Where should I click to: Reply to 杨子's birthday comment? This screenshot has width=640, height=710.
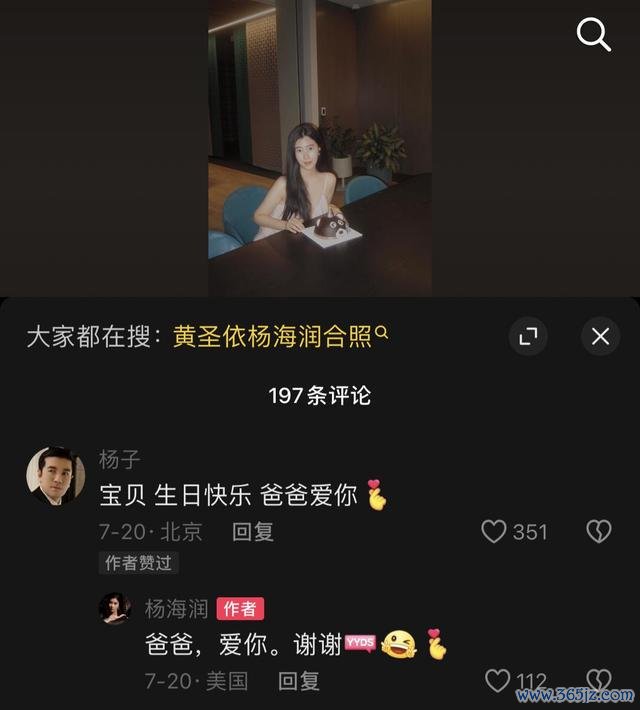coord(253,532)
